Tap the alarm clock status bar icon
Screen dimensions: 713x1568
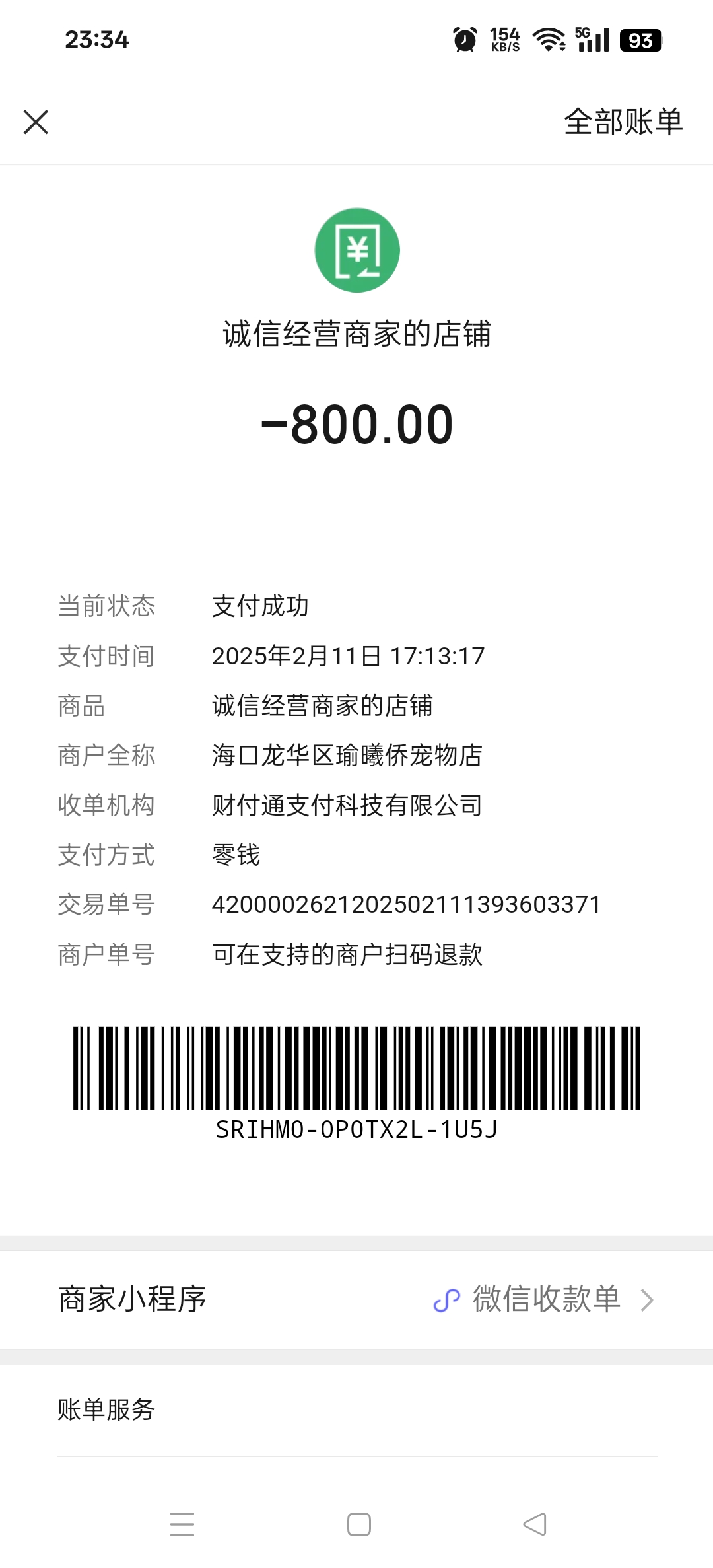[x=463, y=41]
